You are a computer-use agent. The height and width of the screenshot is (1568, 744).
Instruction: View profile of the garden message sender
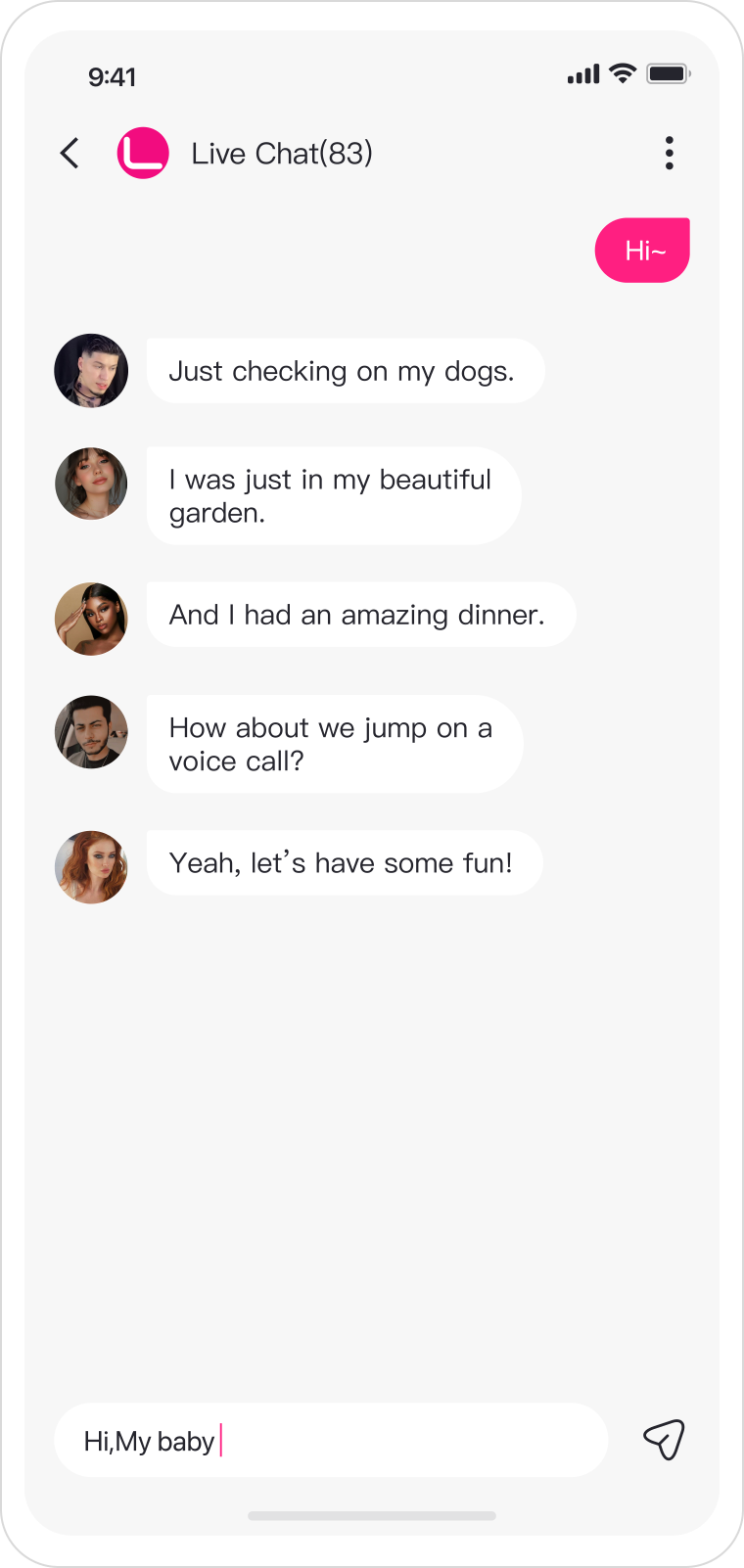(91, 484)
